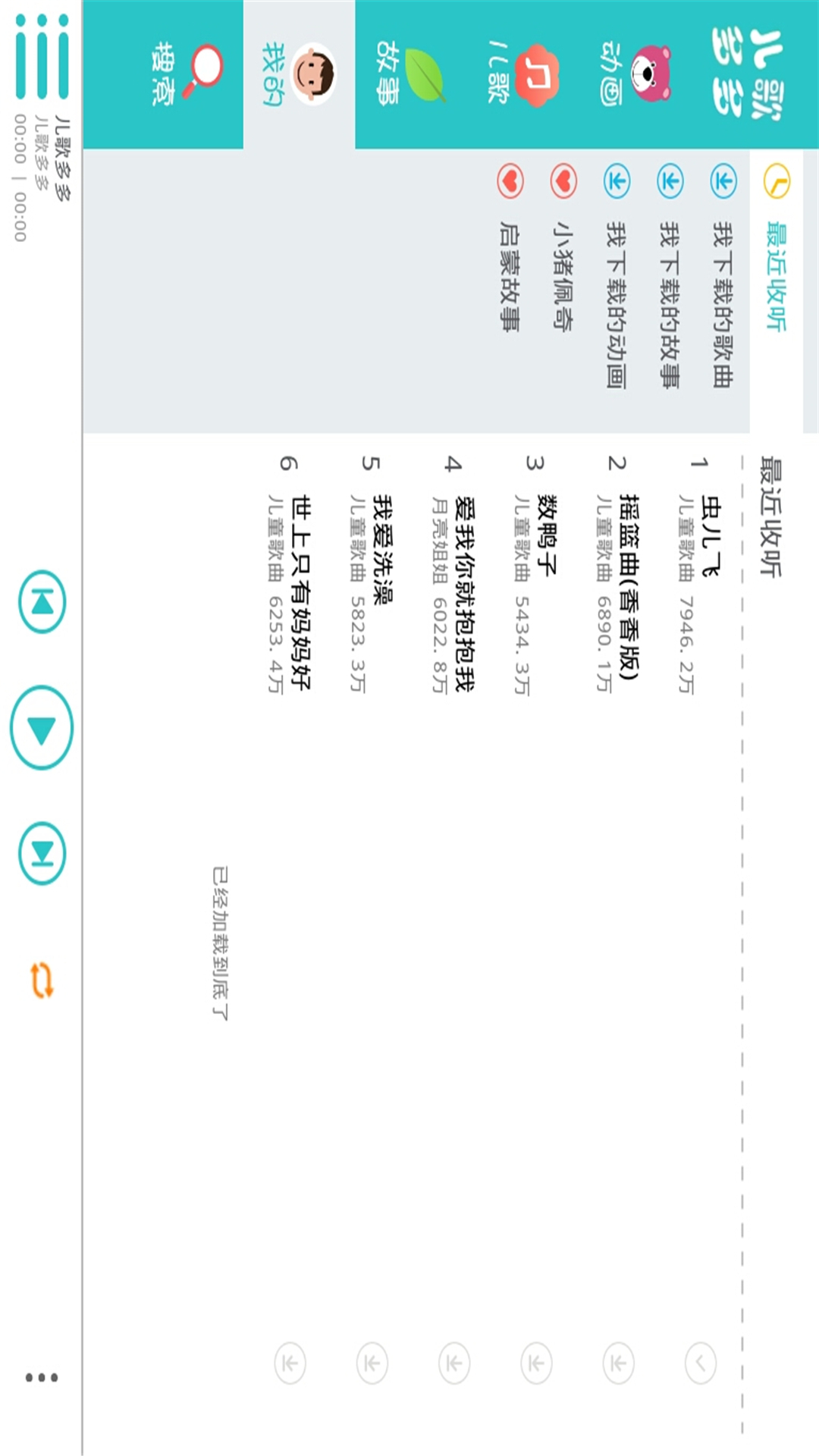Skip to the next track
The width and height of the screenshot is (819, 1456).
pos(42,853)
